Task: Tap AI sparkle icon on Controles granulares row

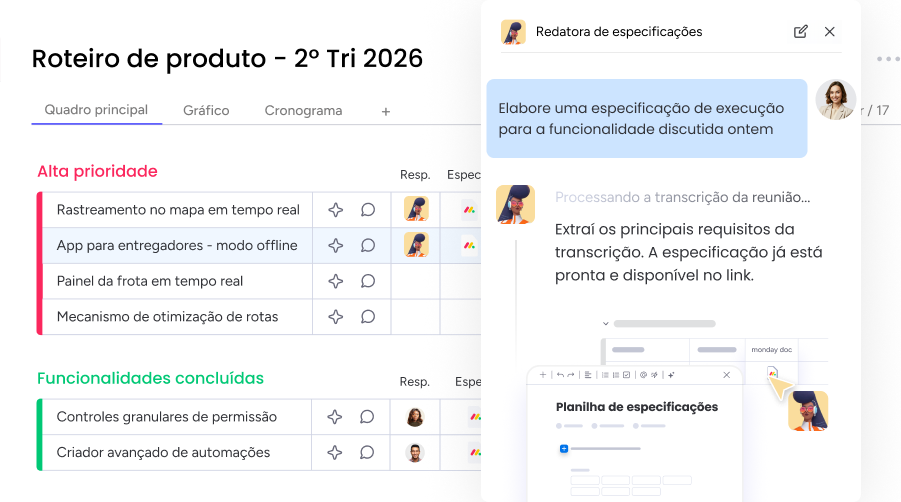Action: pyautogui.click(x=334, y=416)
